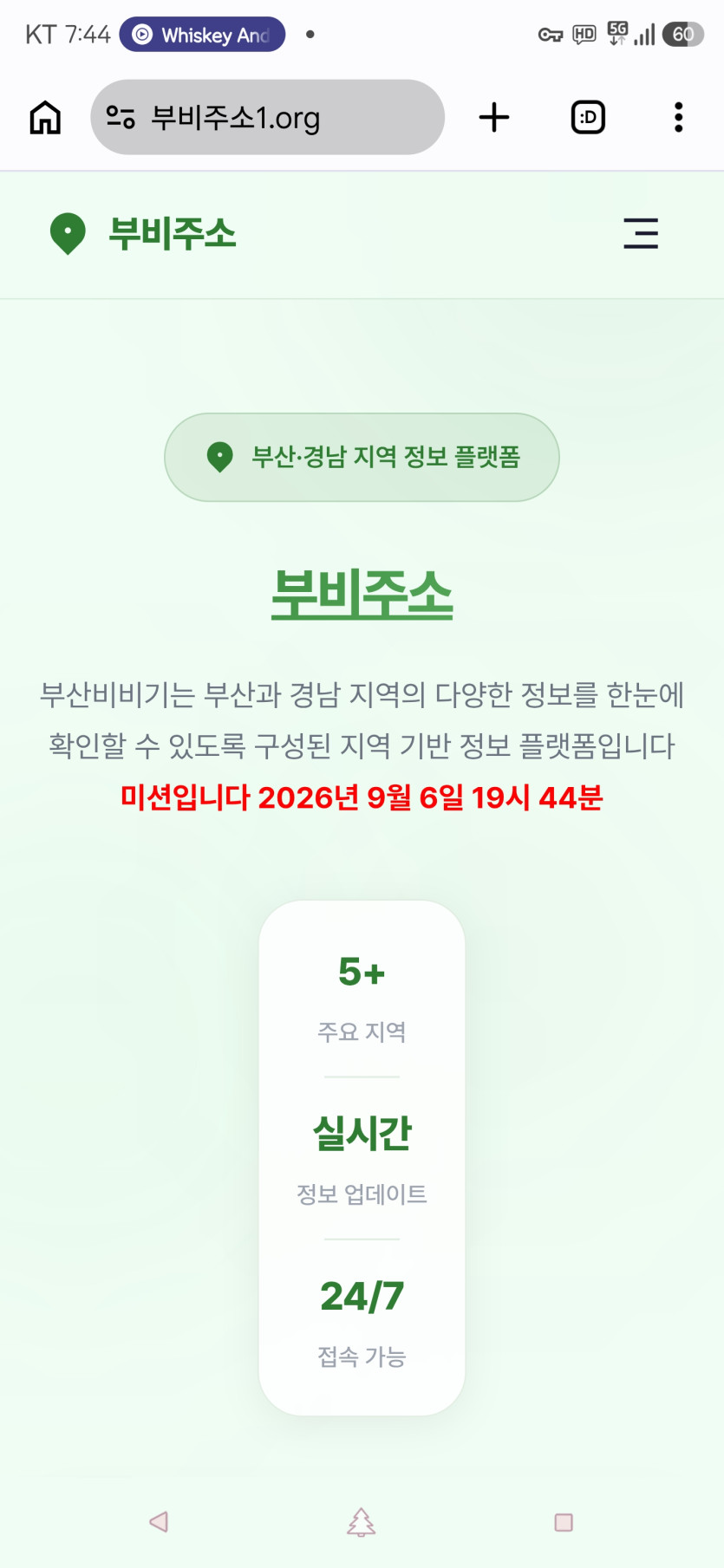Open the tab switcher
The width and height of the screenshot is (724, 1568).
pos(588,117)
